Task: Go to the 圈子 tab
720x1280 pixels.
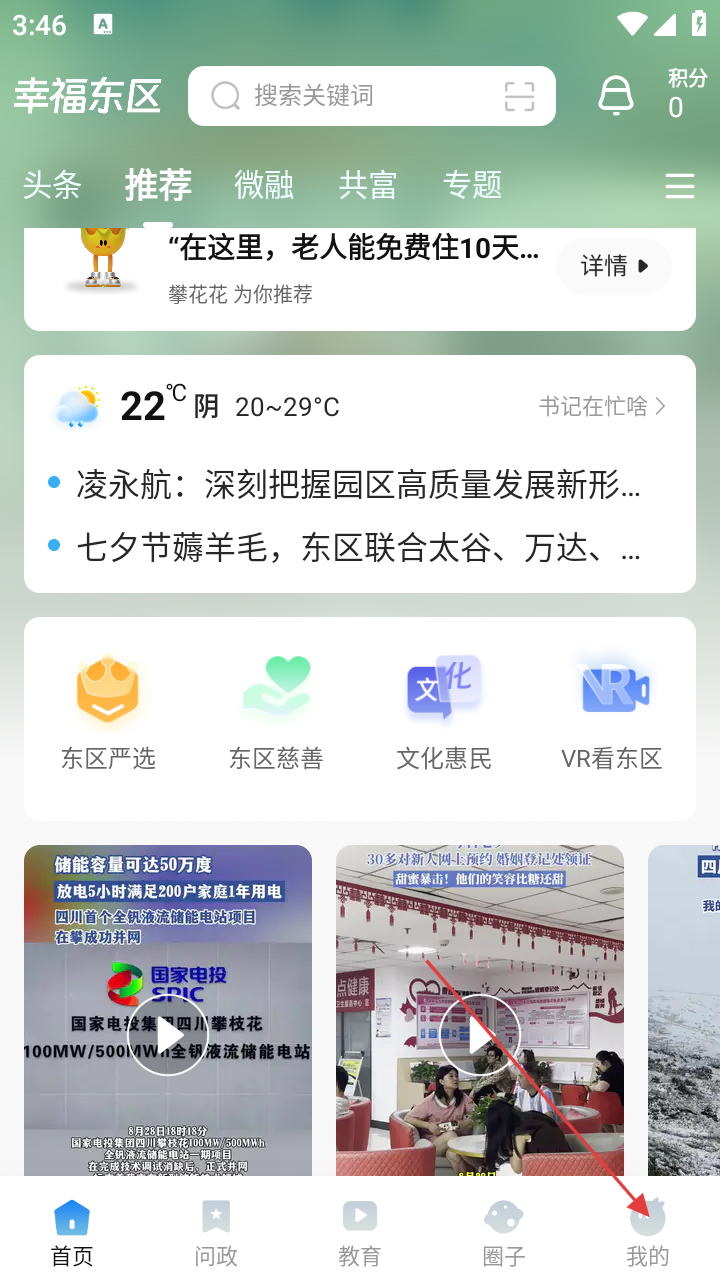Action: click(x=504, y=1233)
